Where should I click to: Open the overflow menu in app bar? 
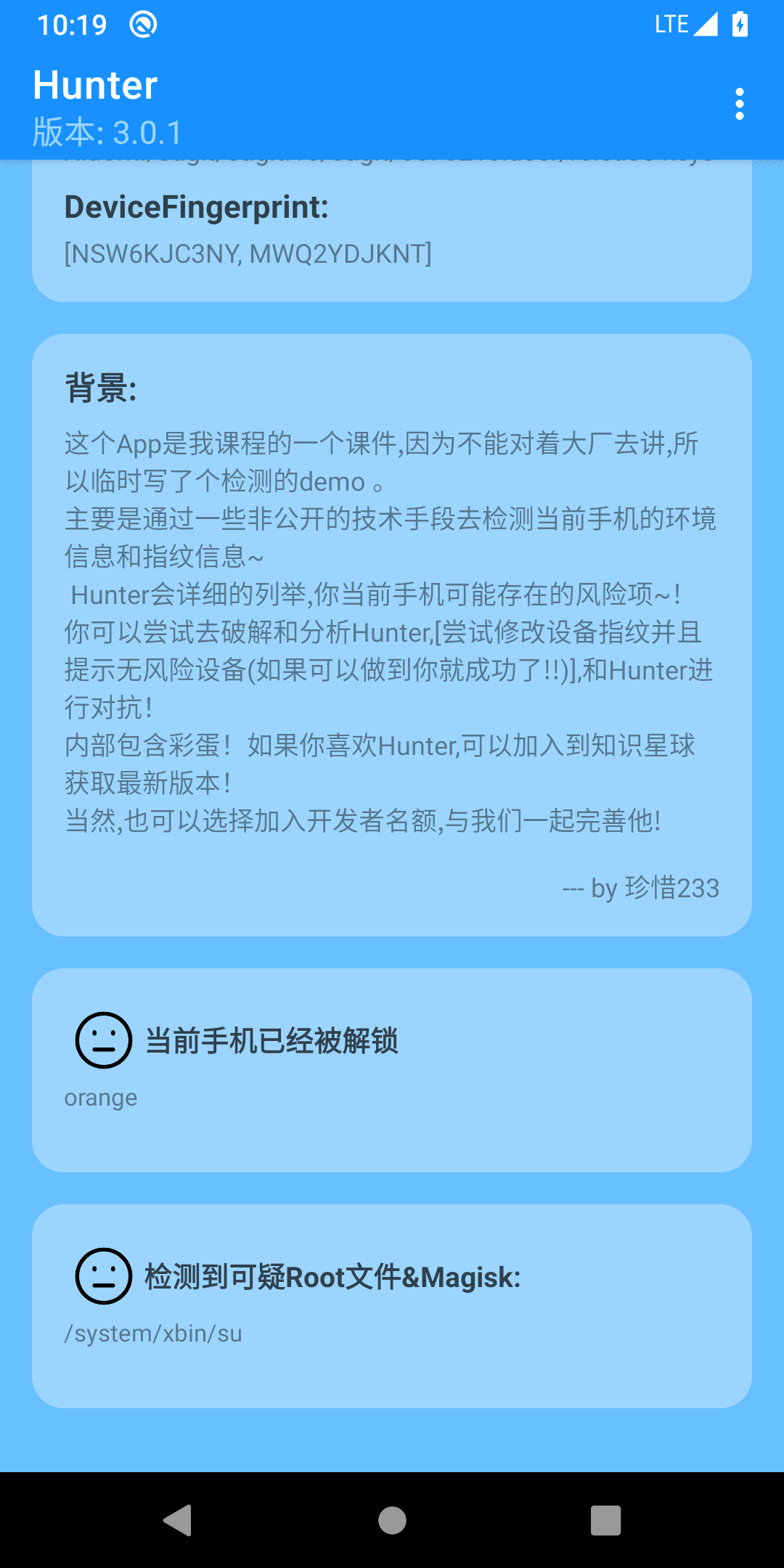(739, 104)
